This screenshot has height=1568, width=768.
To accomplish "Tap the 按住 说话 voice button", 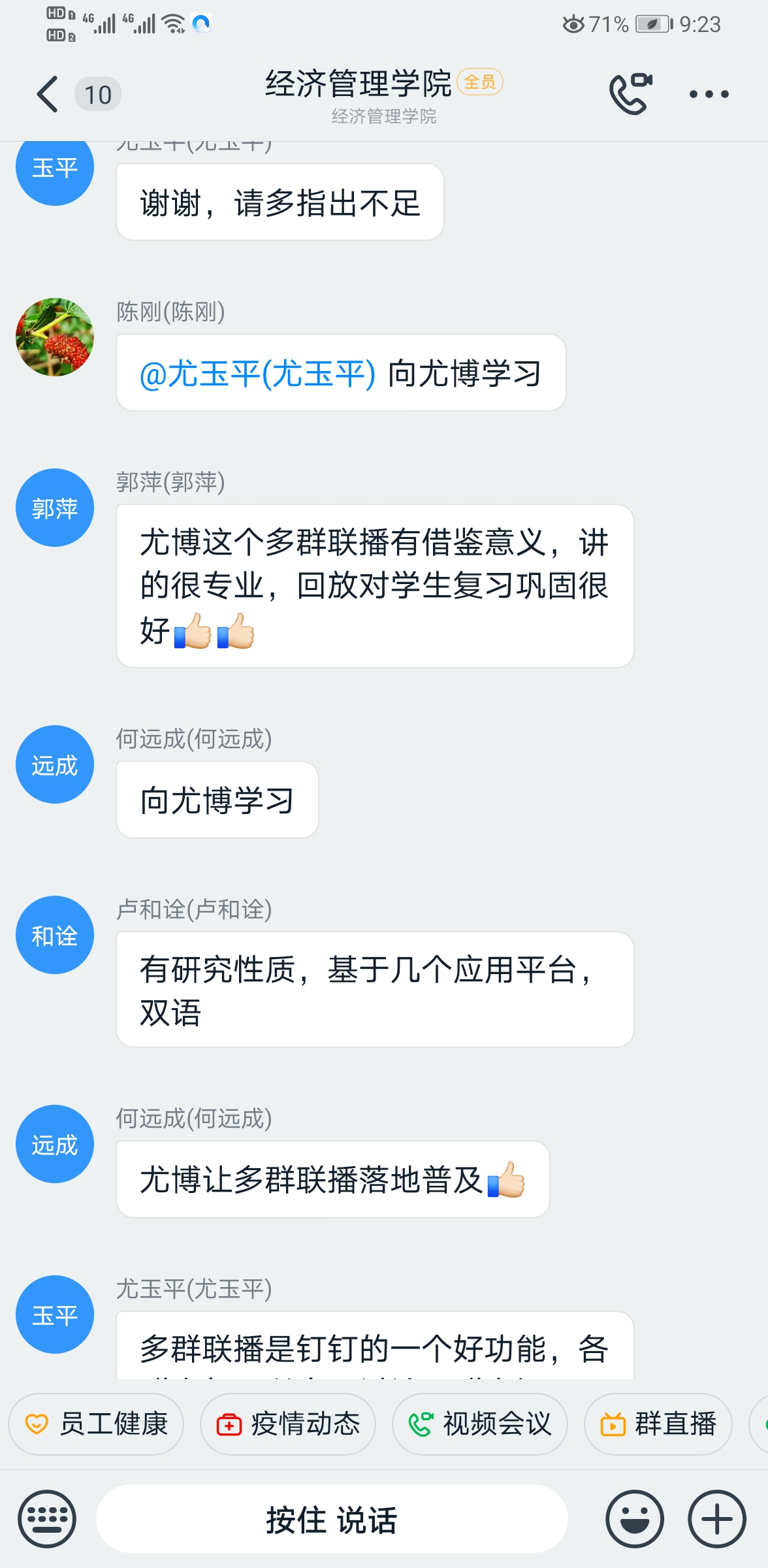I will (332, 1519).
